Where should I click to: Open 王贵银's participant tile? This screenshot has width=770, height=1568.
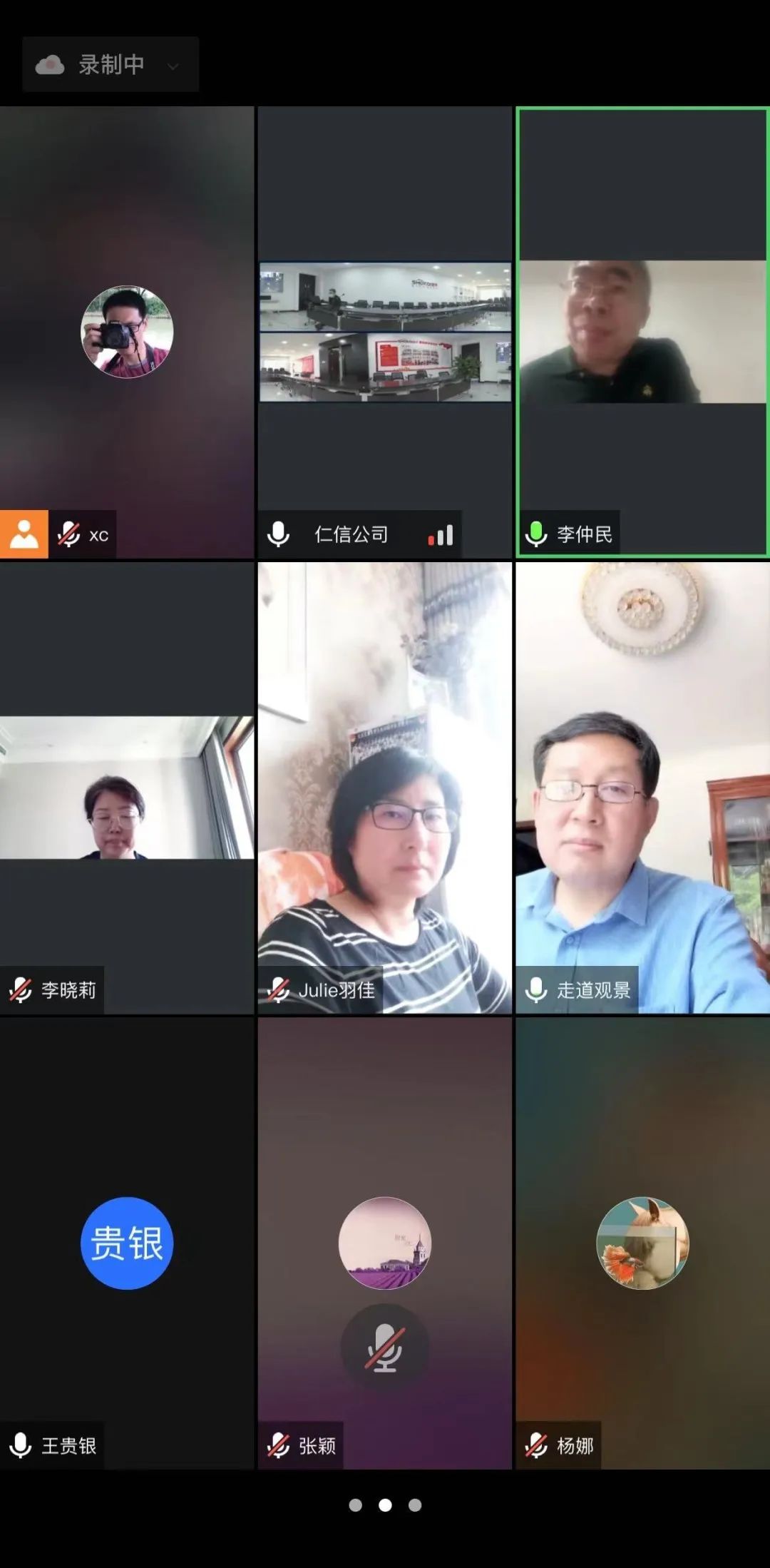[127, 1243]
